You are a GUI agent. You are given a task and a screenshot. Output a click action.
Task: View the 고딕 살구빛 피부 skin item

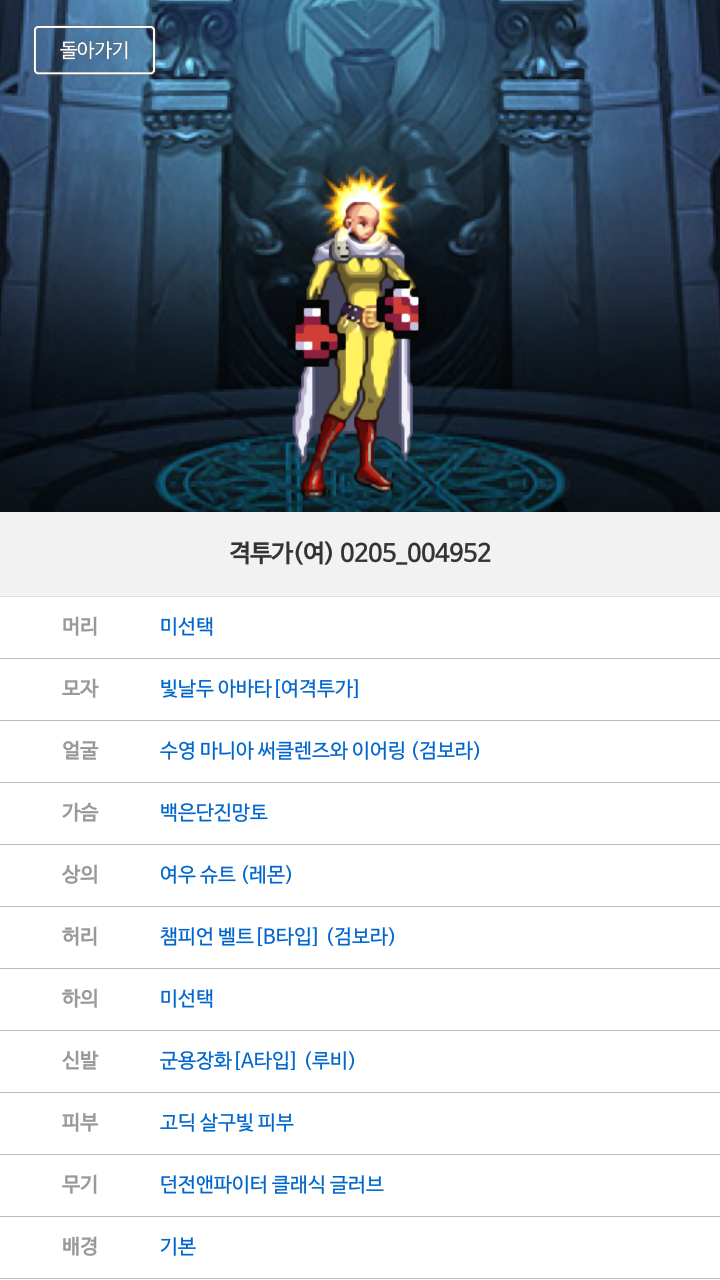(227, 1123)
